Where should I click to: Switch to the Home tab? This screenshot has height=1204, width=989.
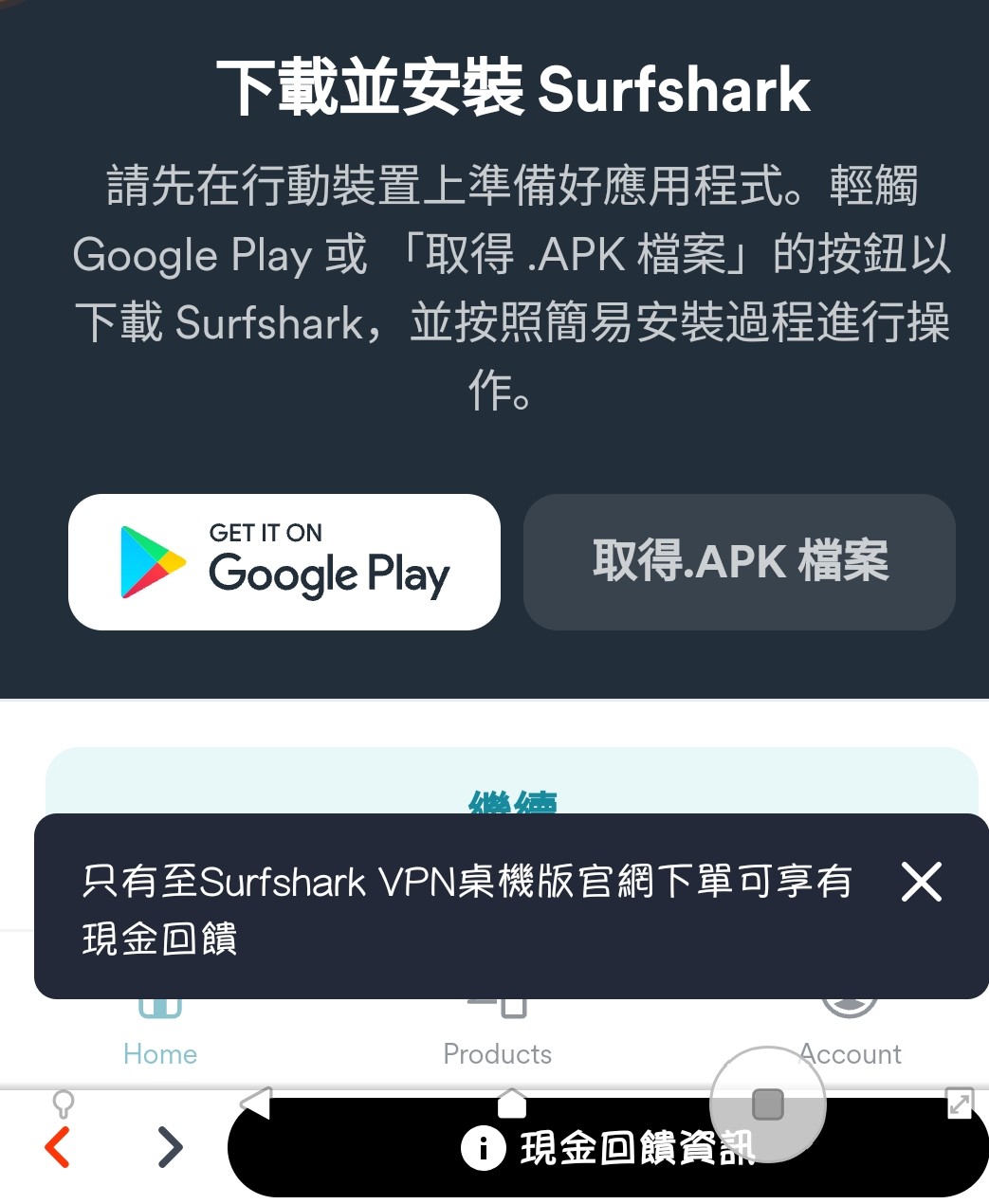160,1052
